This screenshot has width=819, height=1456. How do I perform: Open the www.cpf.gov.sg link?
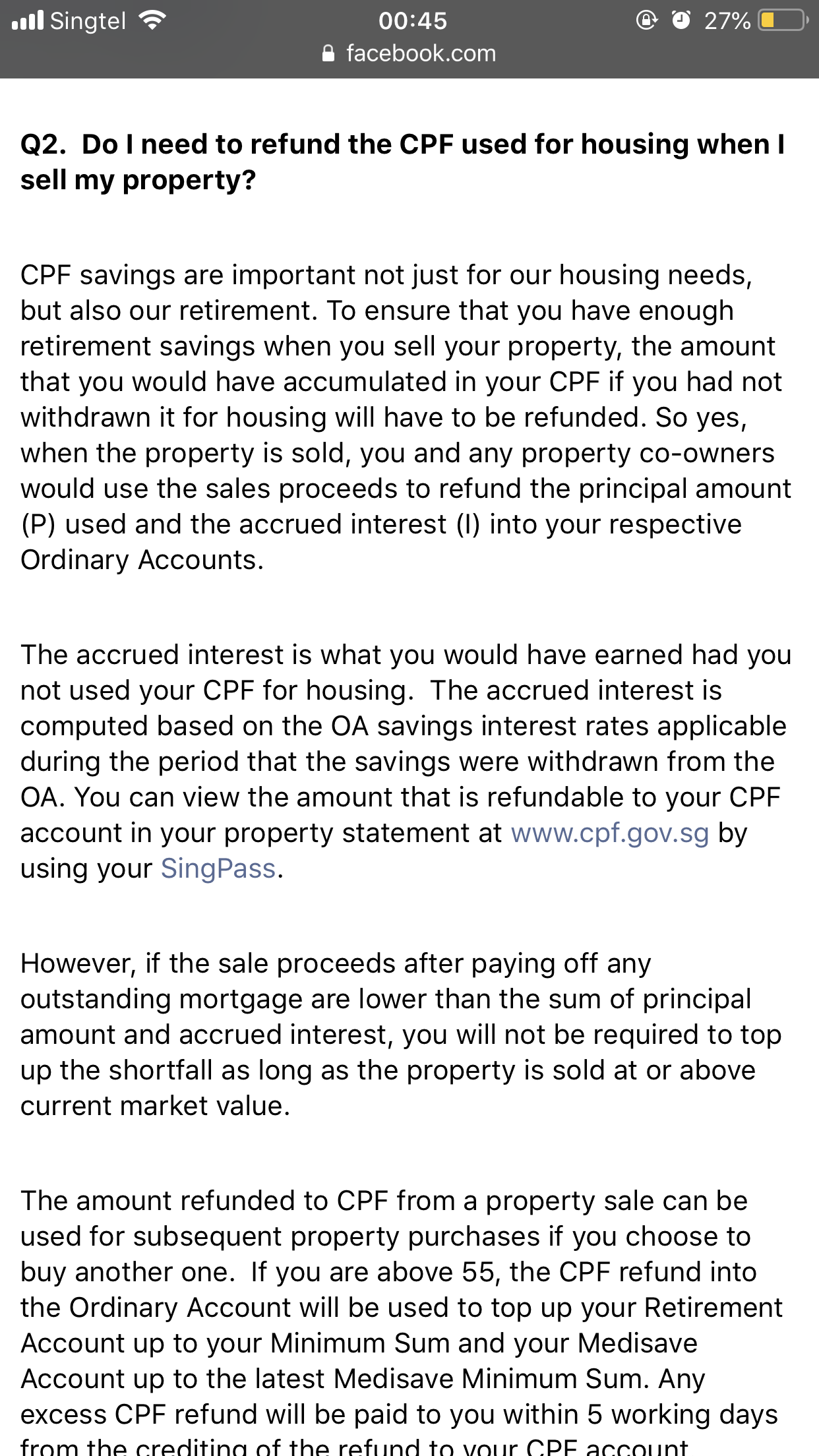(x=609, y=834)
